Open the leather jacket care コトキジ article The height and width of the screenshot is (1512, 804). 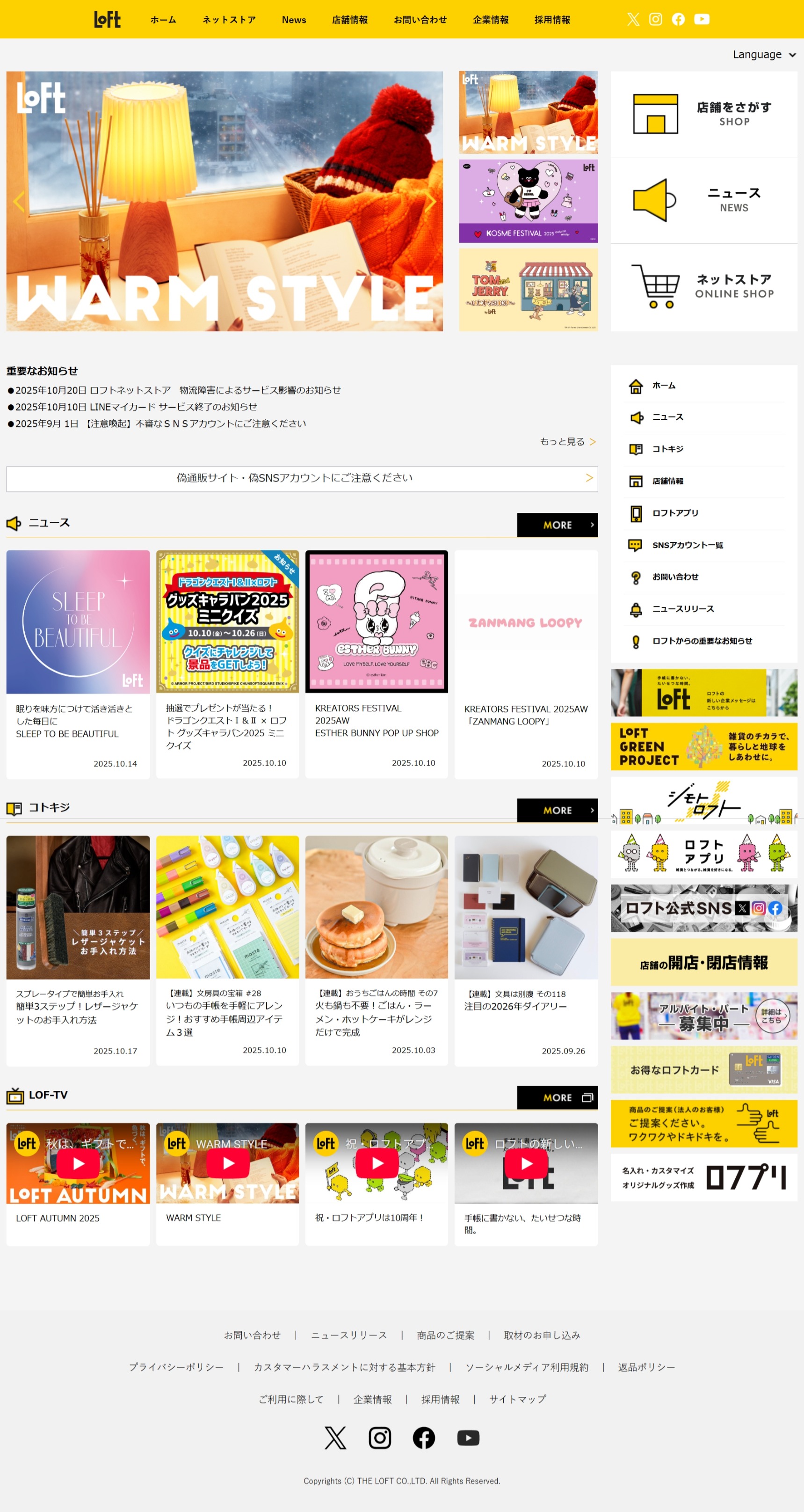[78, 949]
